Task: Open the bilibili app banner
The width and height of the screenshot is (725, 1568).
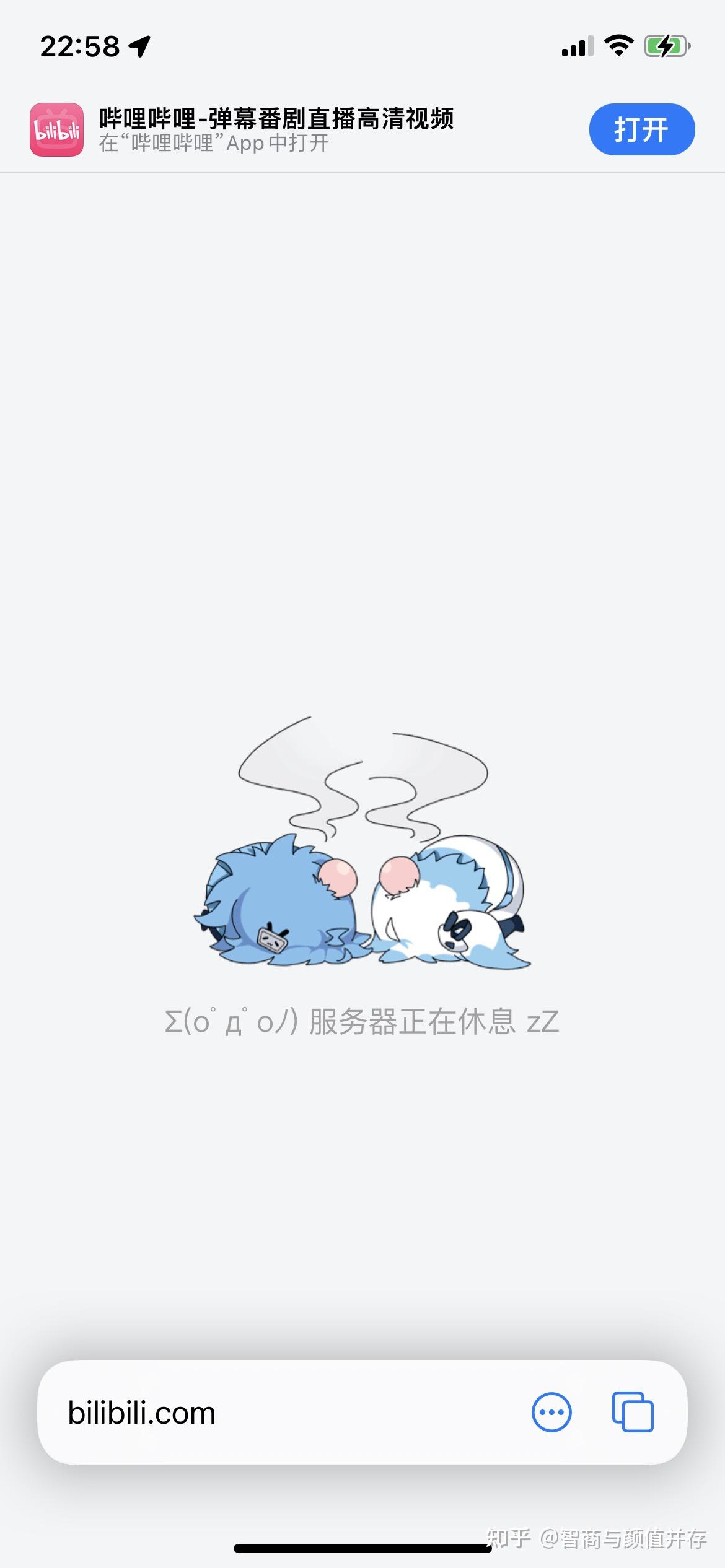Action: click(x=276, y=129)
